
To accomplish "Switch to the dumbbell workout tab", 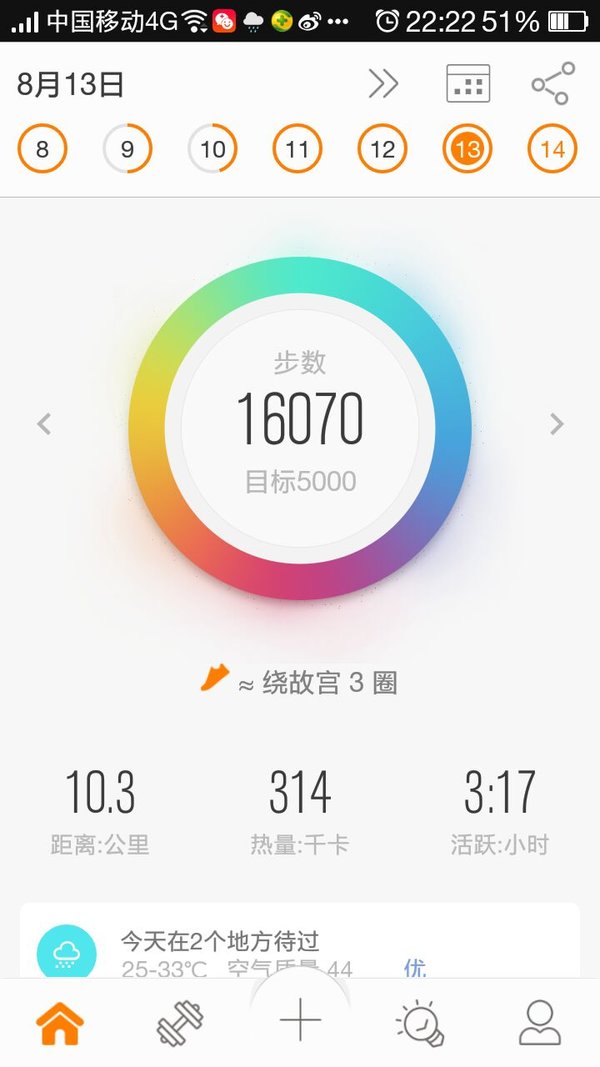I will coord(180,1023).
